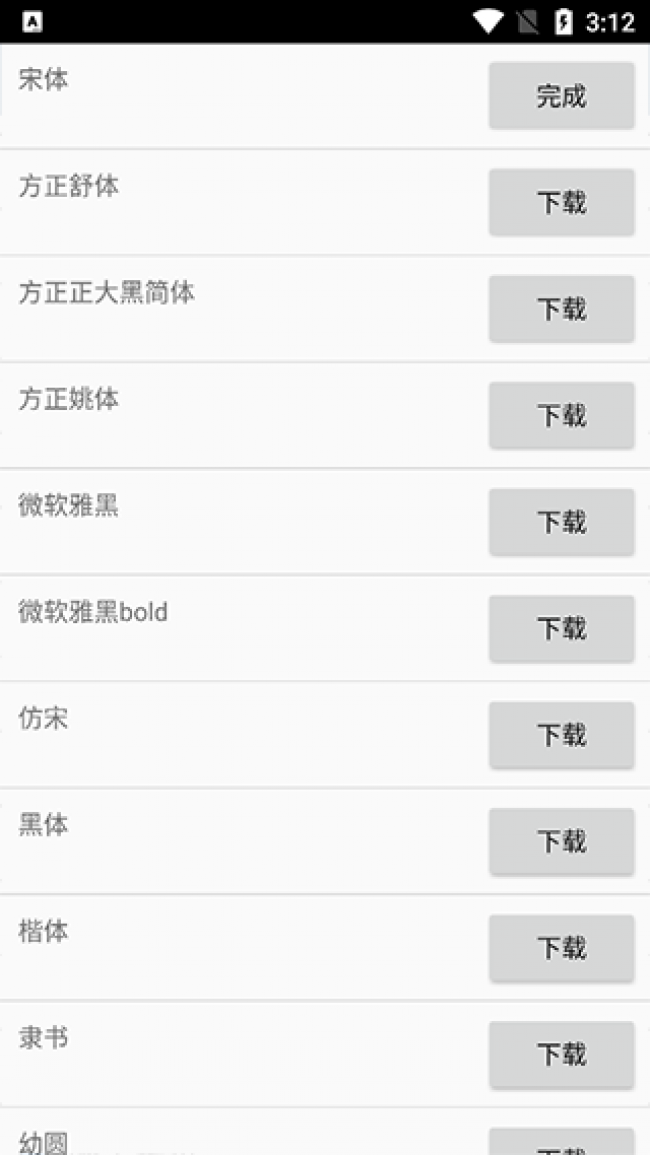The width and height of the screenshot is (650, 1155).
Task: Download the 黑体 font
Action: click(x=561, y=841)
